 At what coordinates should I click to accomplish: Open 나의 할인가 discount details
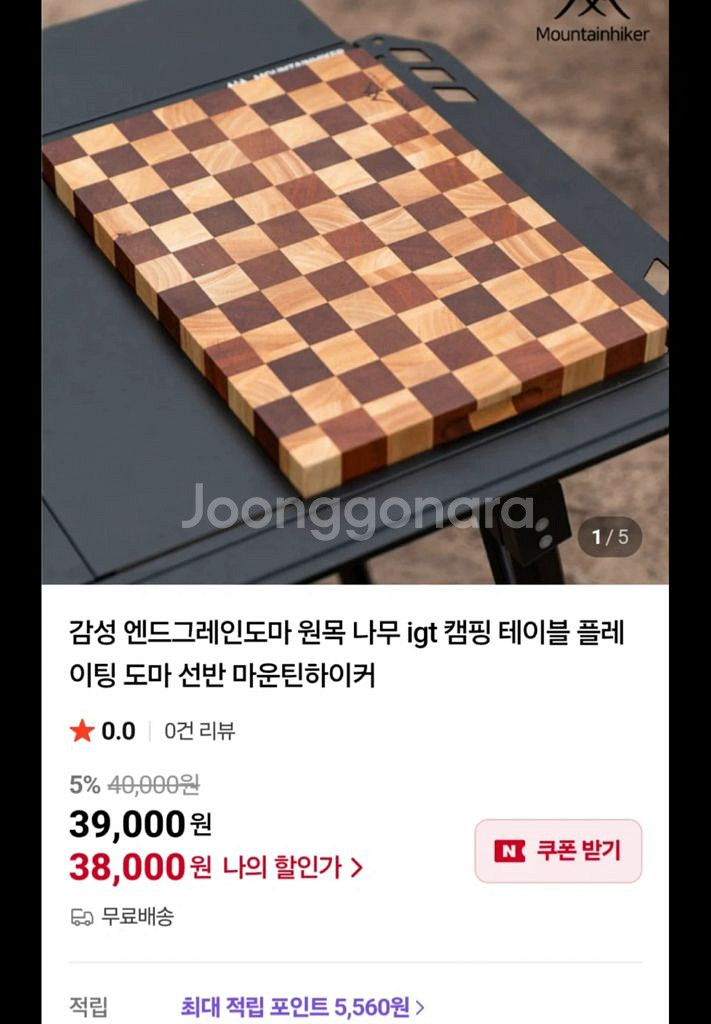(x=292, y=867)
